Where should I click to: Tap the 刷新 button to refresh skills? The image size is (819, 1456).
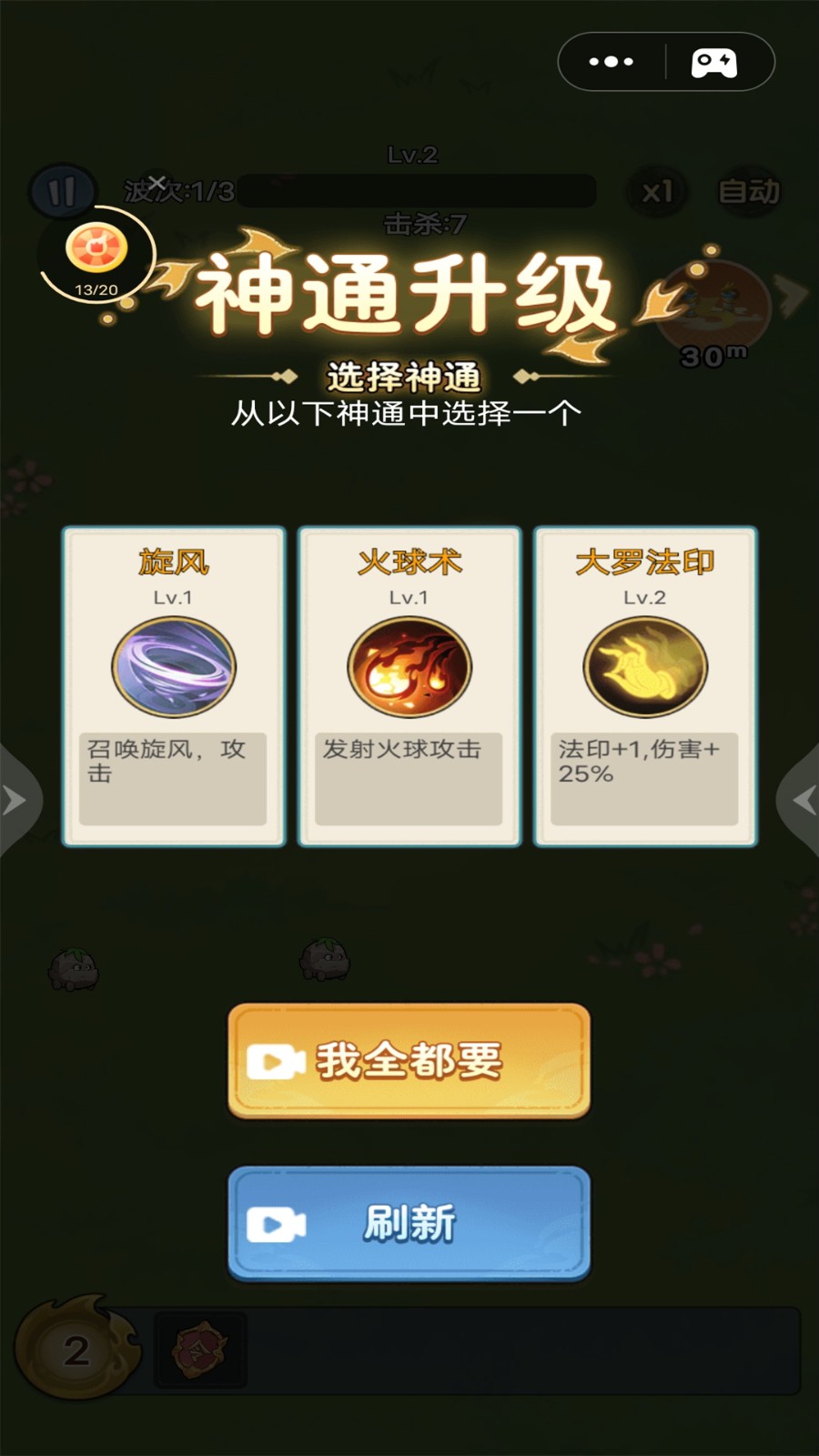coord(409,1223)
